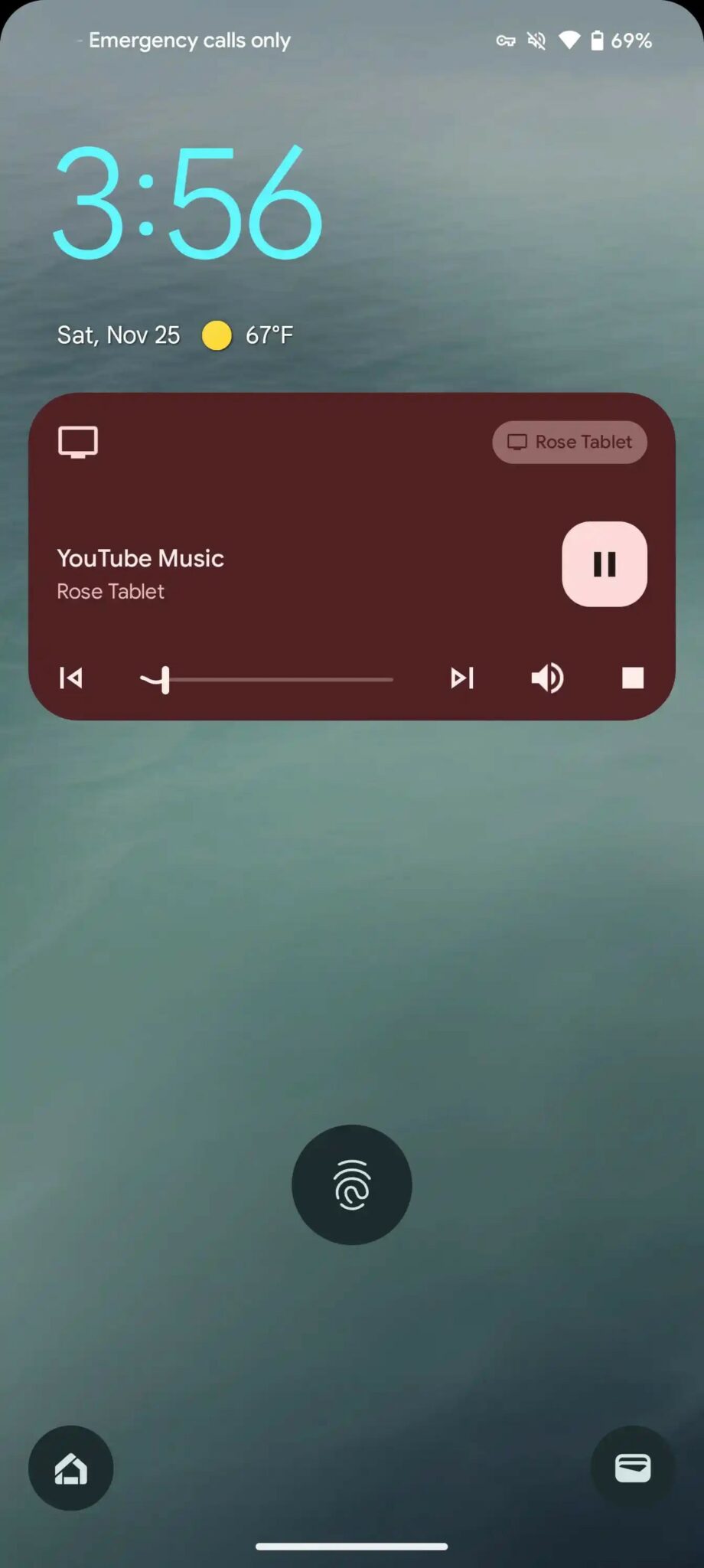Image resolution: width=704 pixels, height=1568 pixels.
Task: Open device controls via home icon
Action: 70,1468
